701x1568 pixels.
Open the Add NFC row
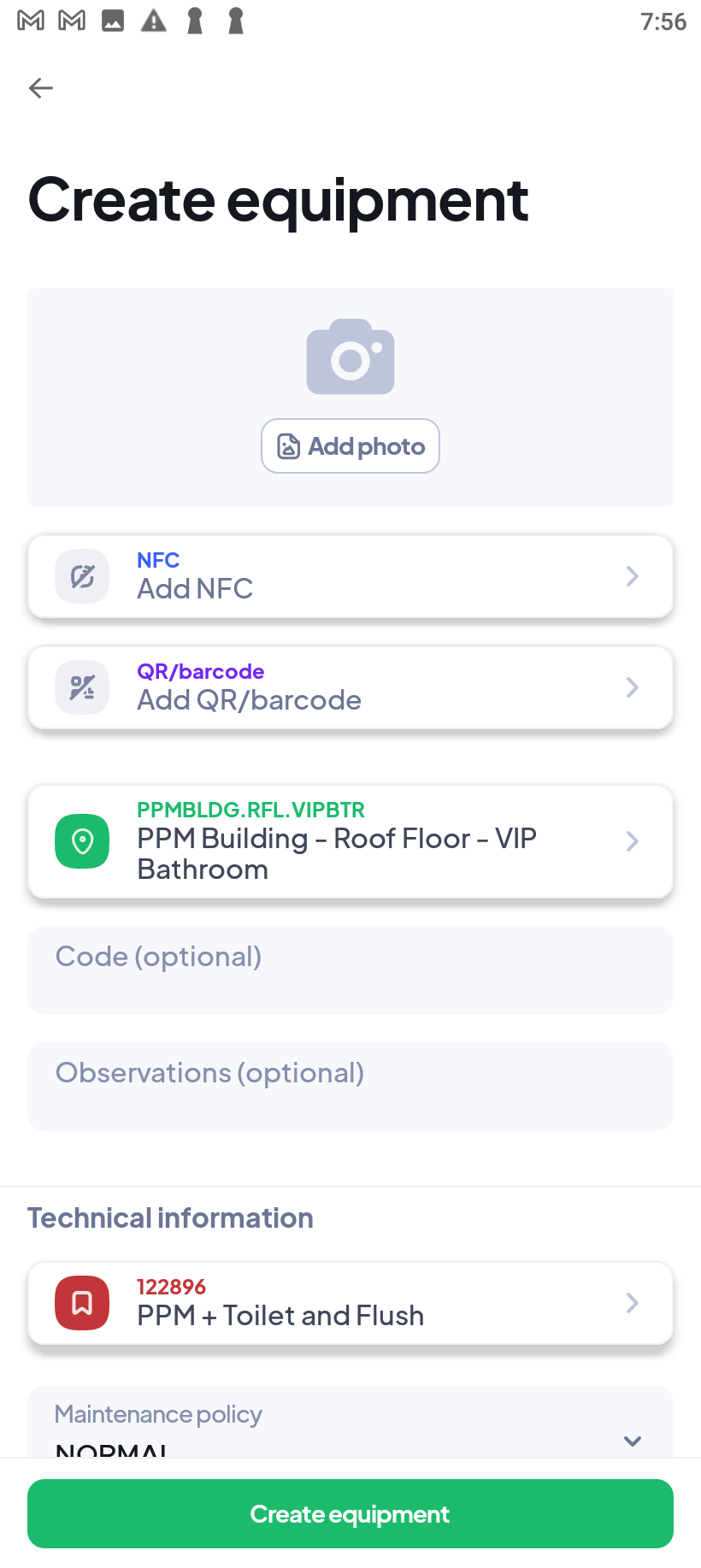pyautogui.click(x=350, y=576)
